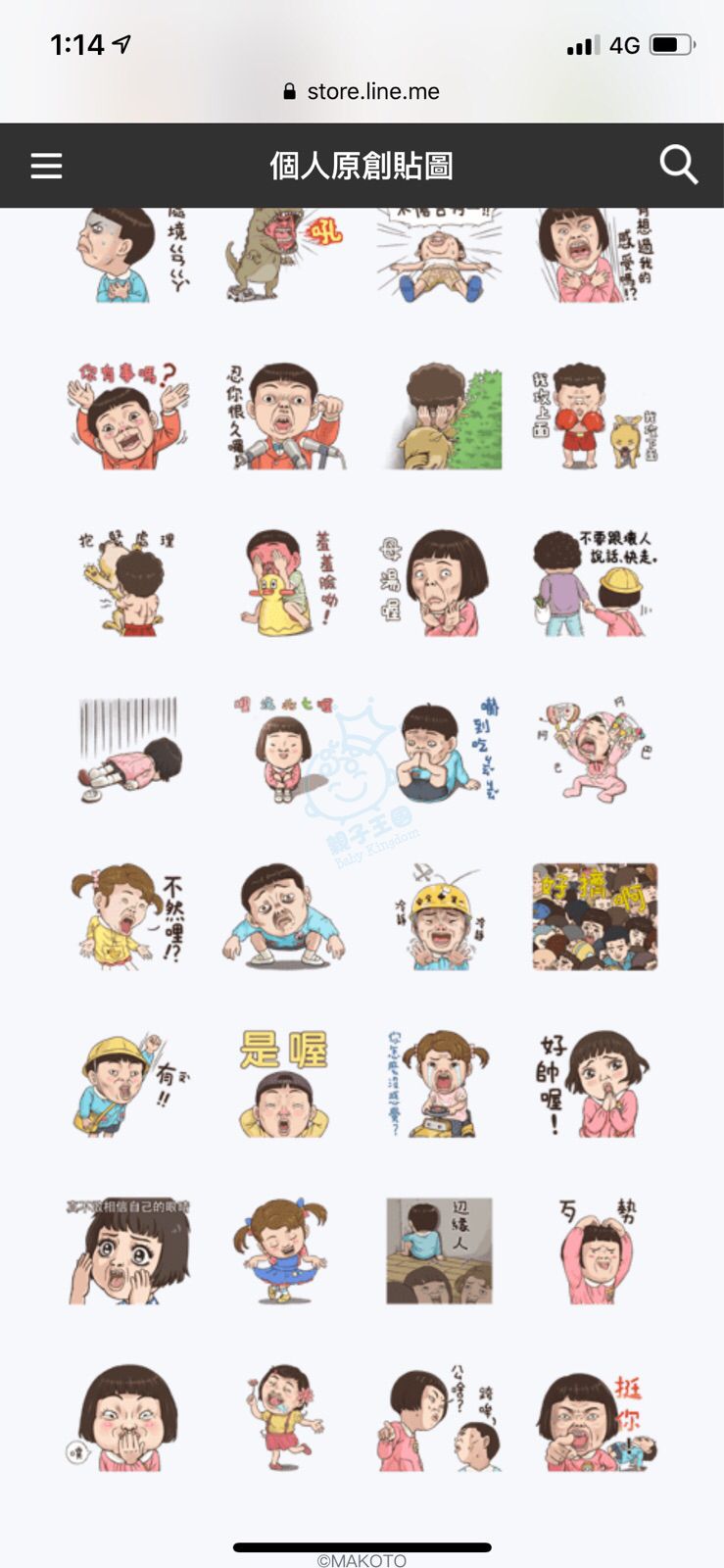The width and height of the screenshot is (724, 1568).
Task: Tap the 不然哩!? sticker
Action: (127, 917)
